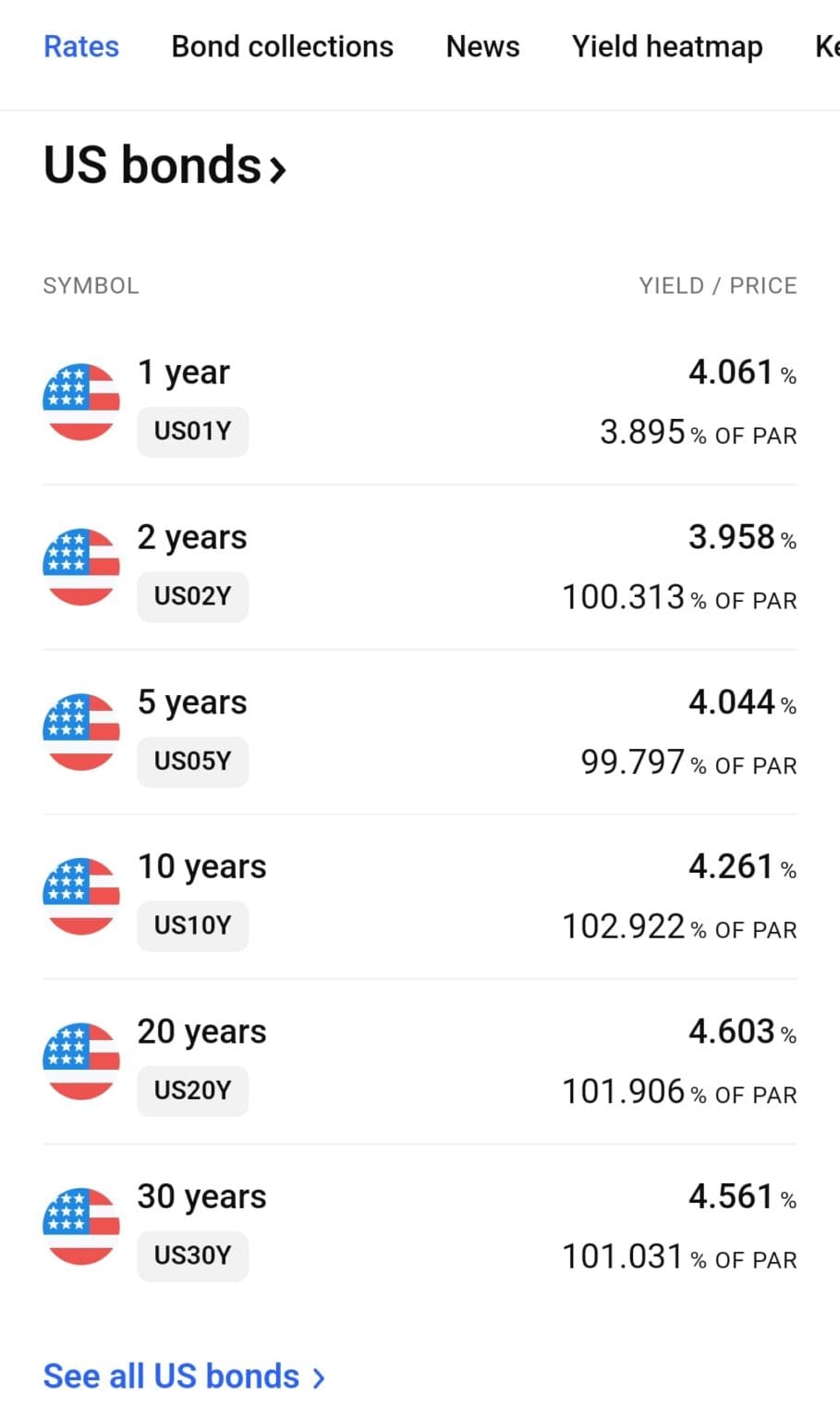Select the Yield heatmap tab

[666, 46]
